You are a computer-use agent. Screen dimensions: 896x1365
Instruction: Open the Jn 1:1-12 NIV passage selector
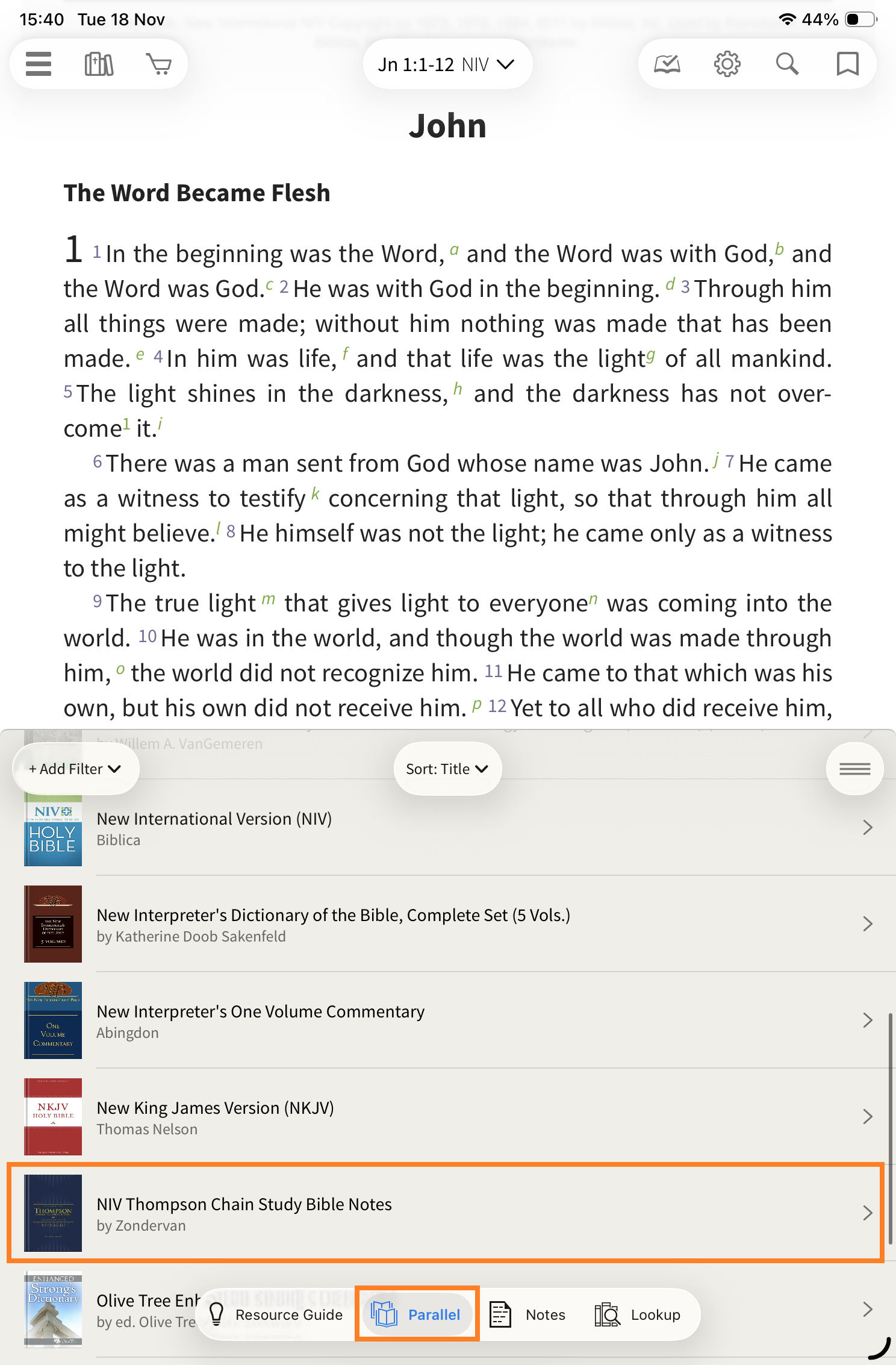coord(447,64)
